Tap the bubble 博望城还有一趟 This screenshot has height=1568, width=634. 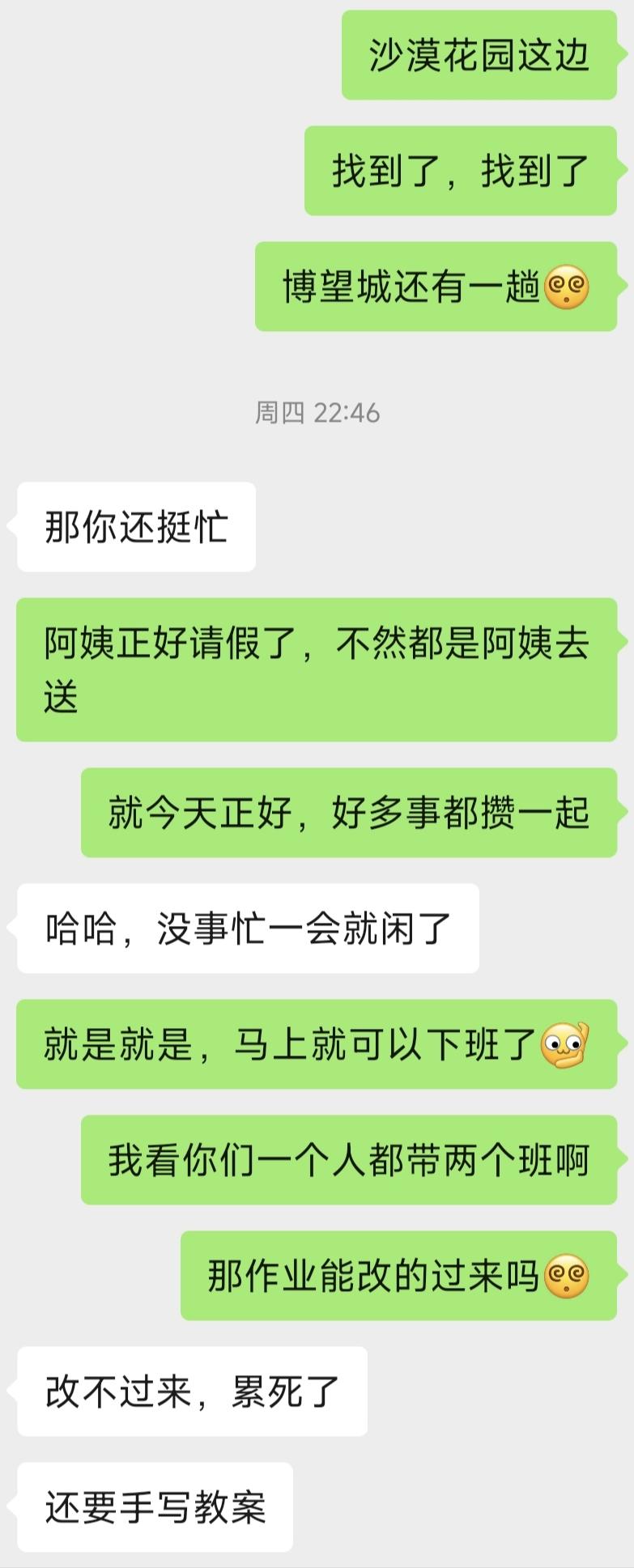coord(429,285)
